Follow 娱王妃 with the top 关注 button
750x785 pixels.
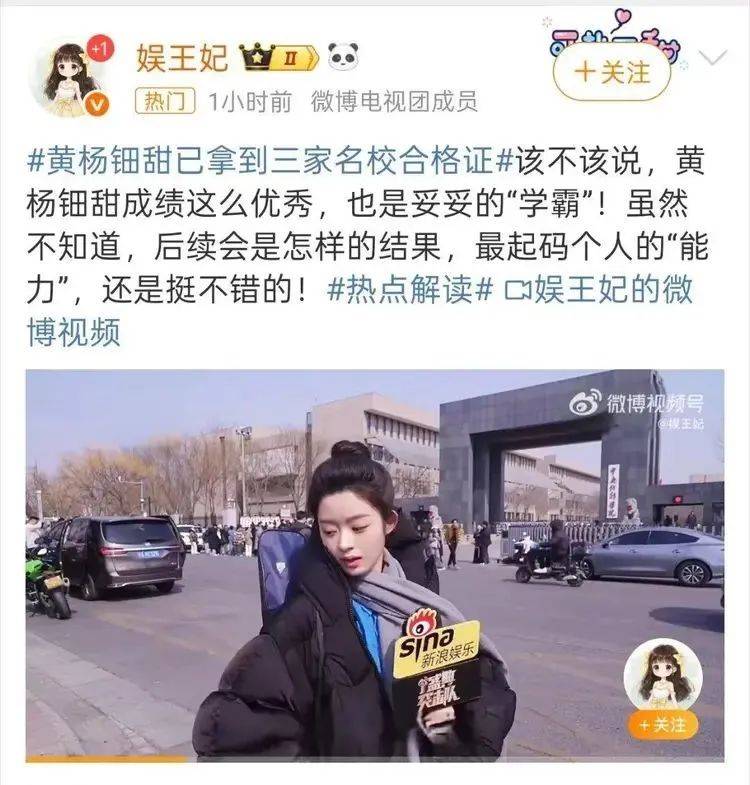click(612, 70)
